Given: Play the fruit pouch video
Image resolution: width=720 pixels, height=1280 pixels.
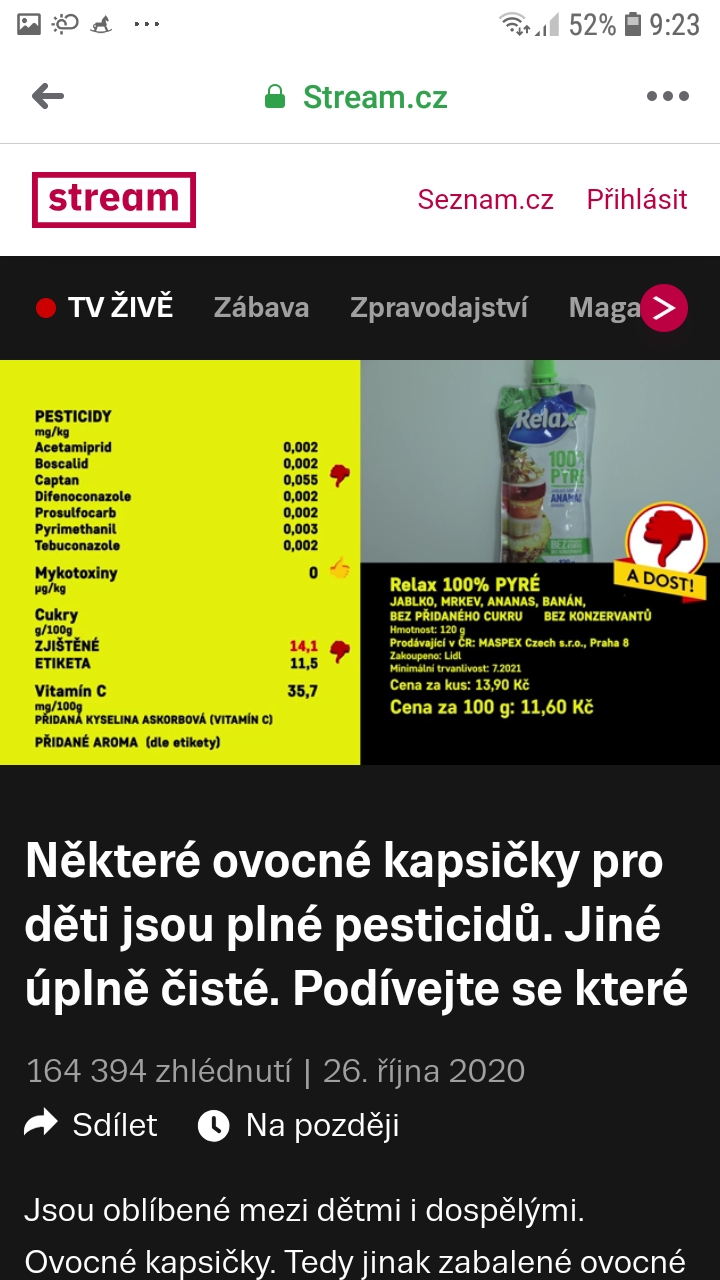Looking at the screenshot, I should click(x=360, y=562).
